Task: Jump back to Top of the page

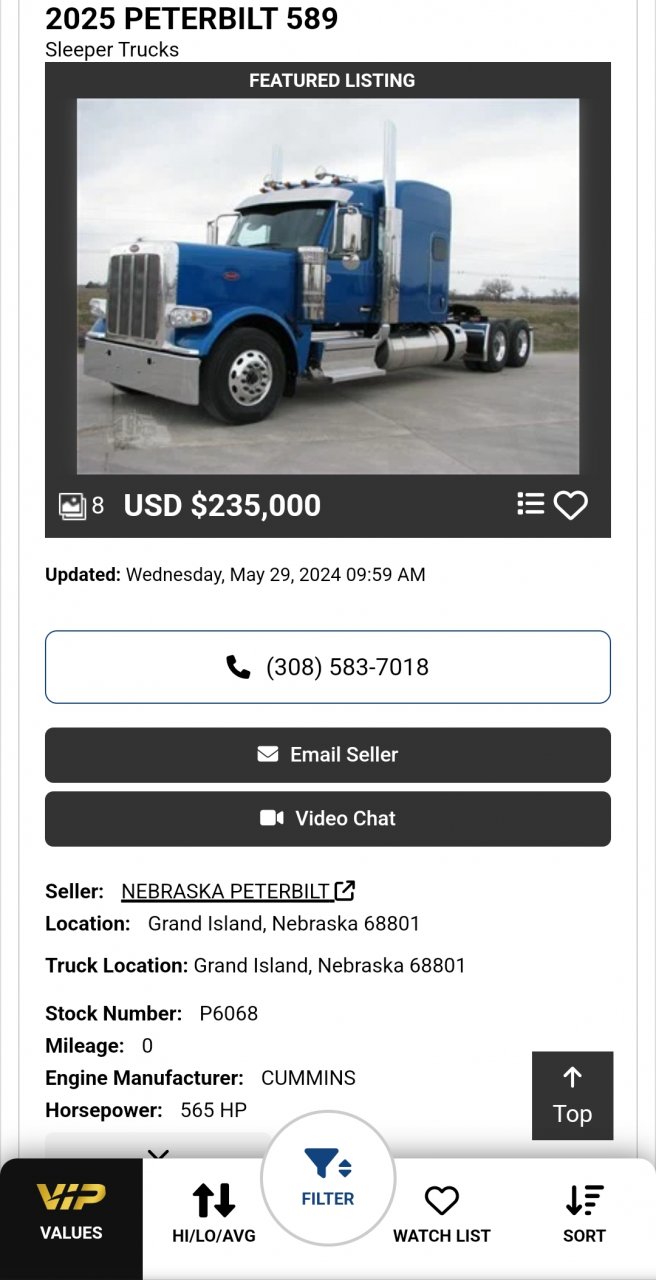Action: (x=572, y=1096)
